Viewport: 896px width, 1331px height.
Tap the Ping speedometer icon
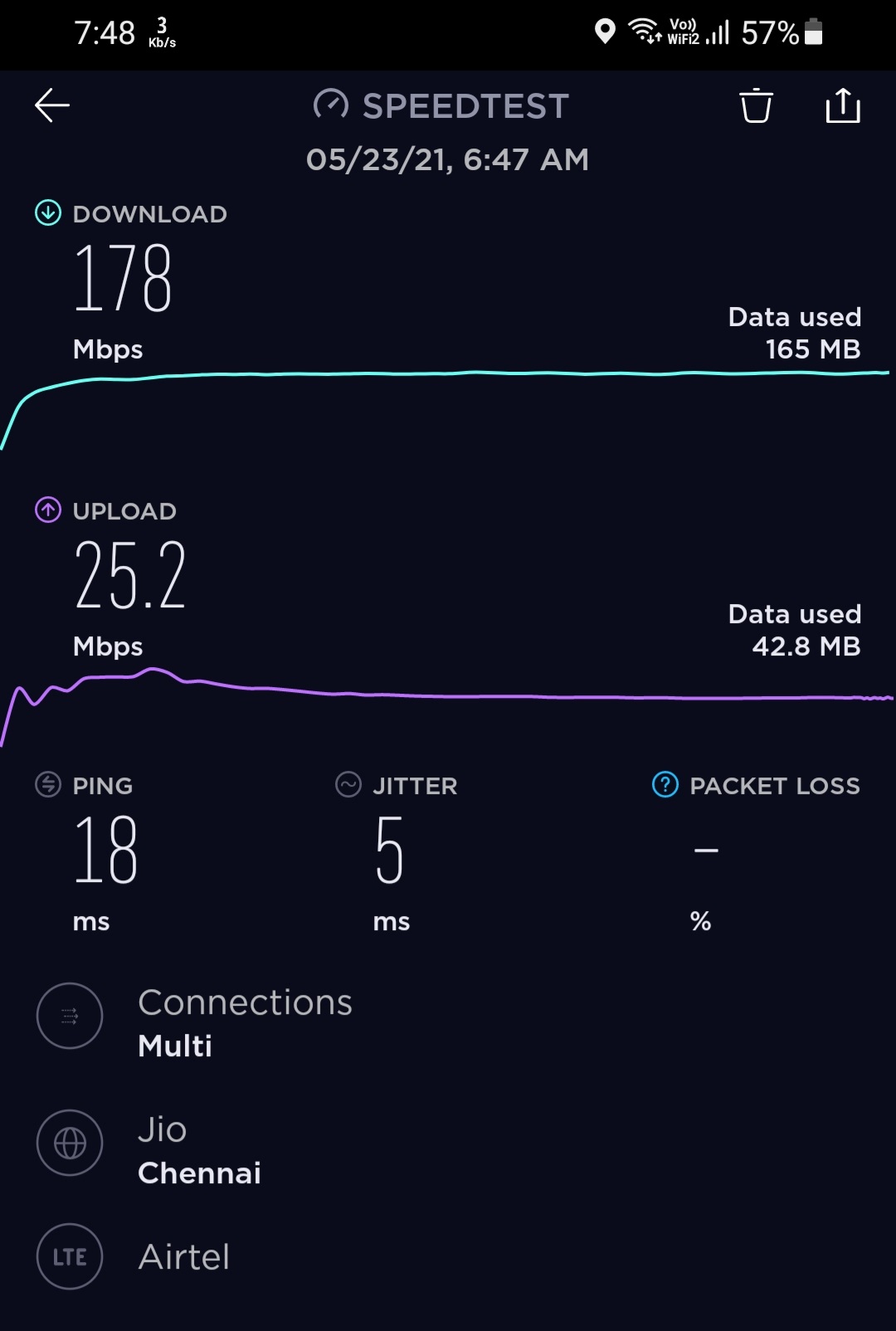coord(47,785)
